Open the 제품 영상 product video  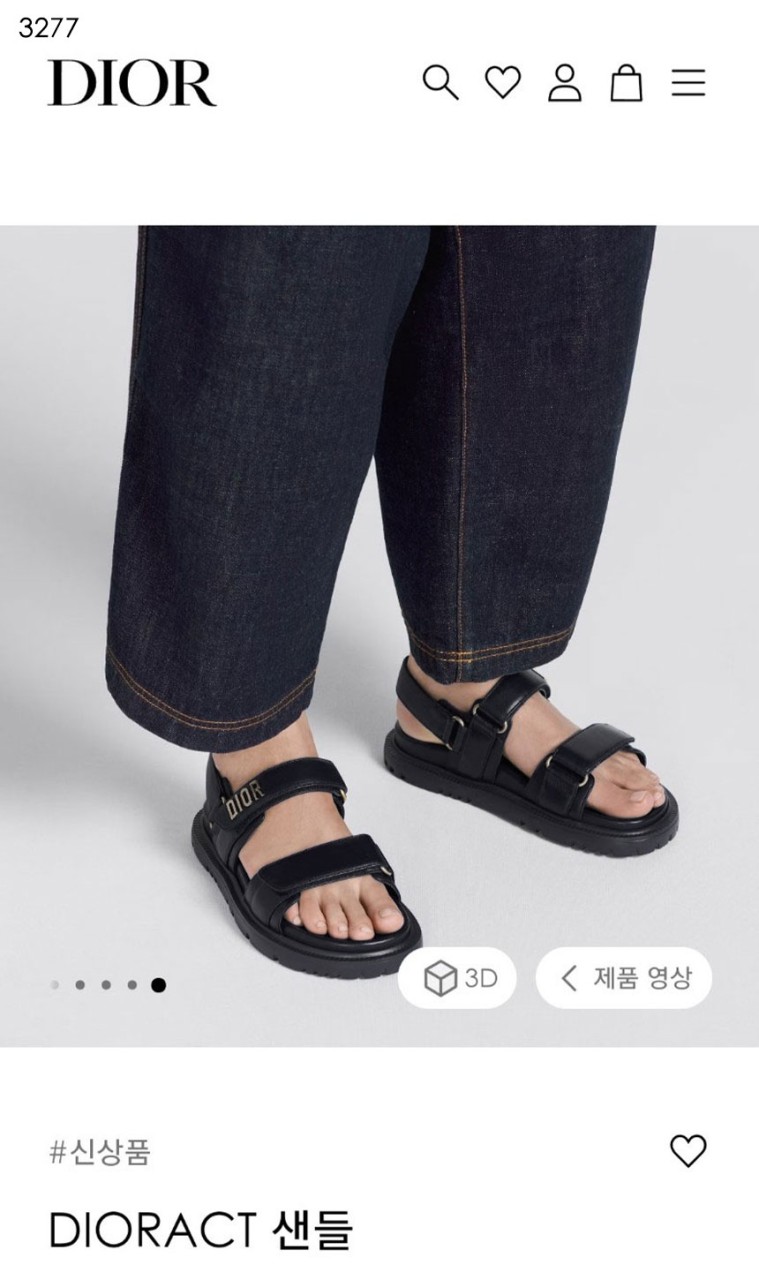[x=624, y=977]
